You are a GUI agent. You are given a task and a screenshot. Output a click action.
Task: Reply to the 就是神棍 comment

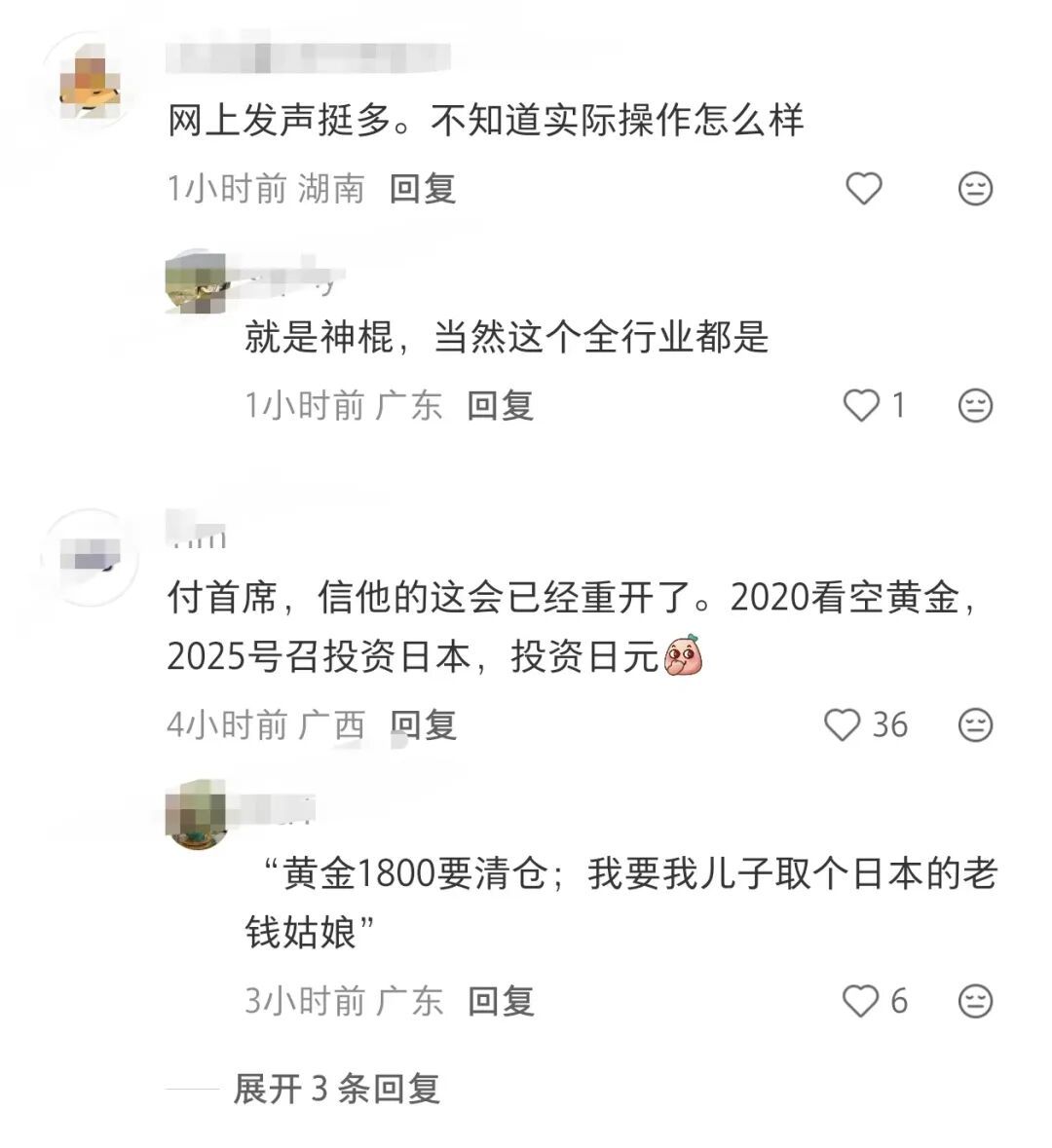click(x=501, y=406)
